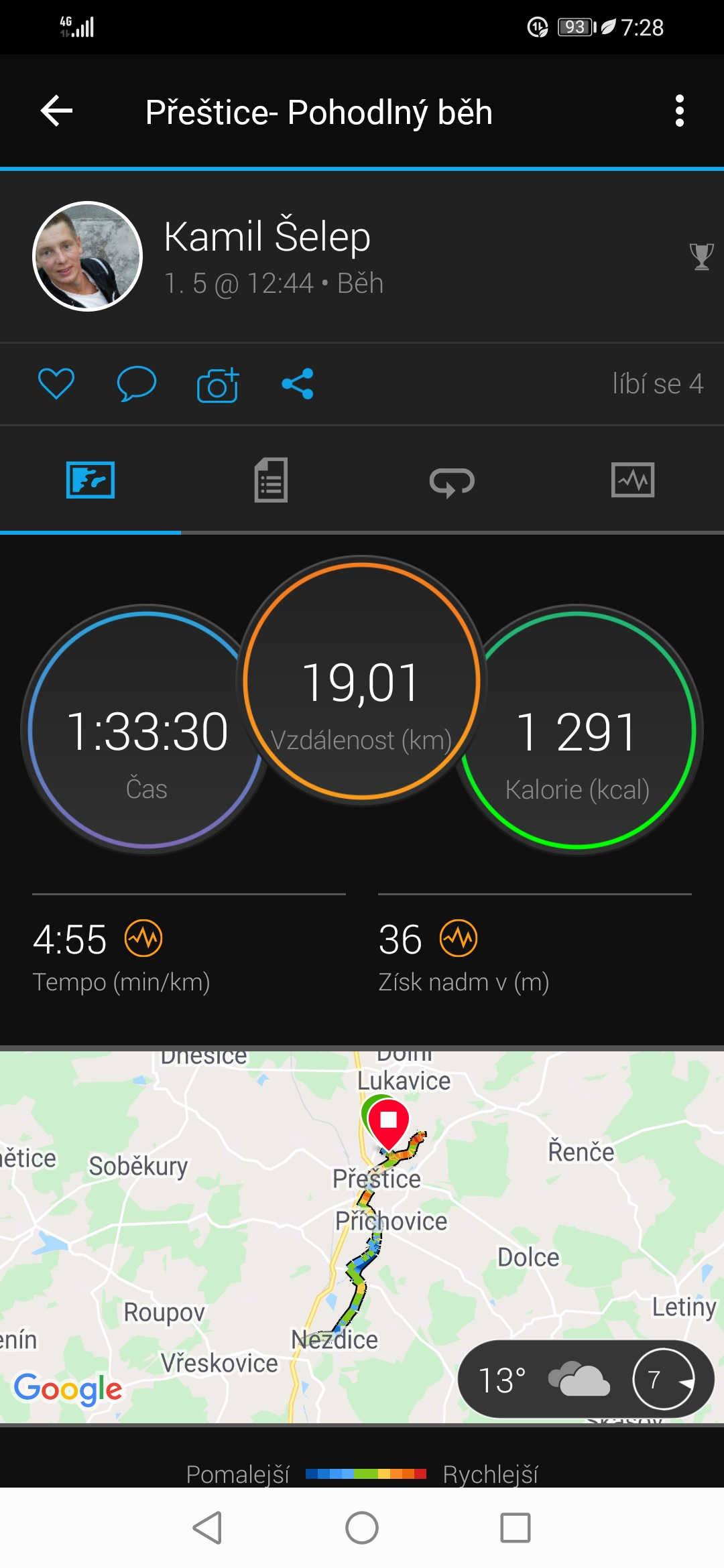Open the three-dot overflow menu
Image resolution: width=724 pixels, height=1568 pixels.
(x=679, y=111)
